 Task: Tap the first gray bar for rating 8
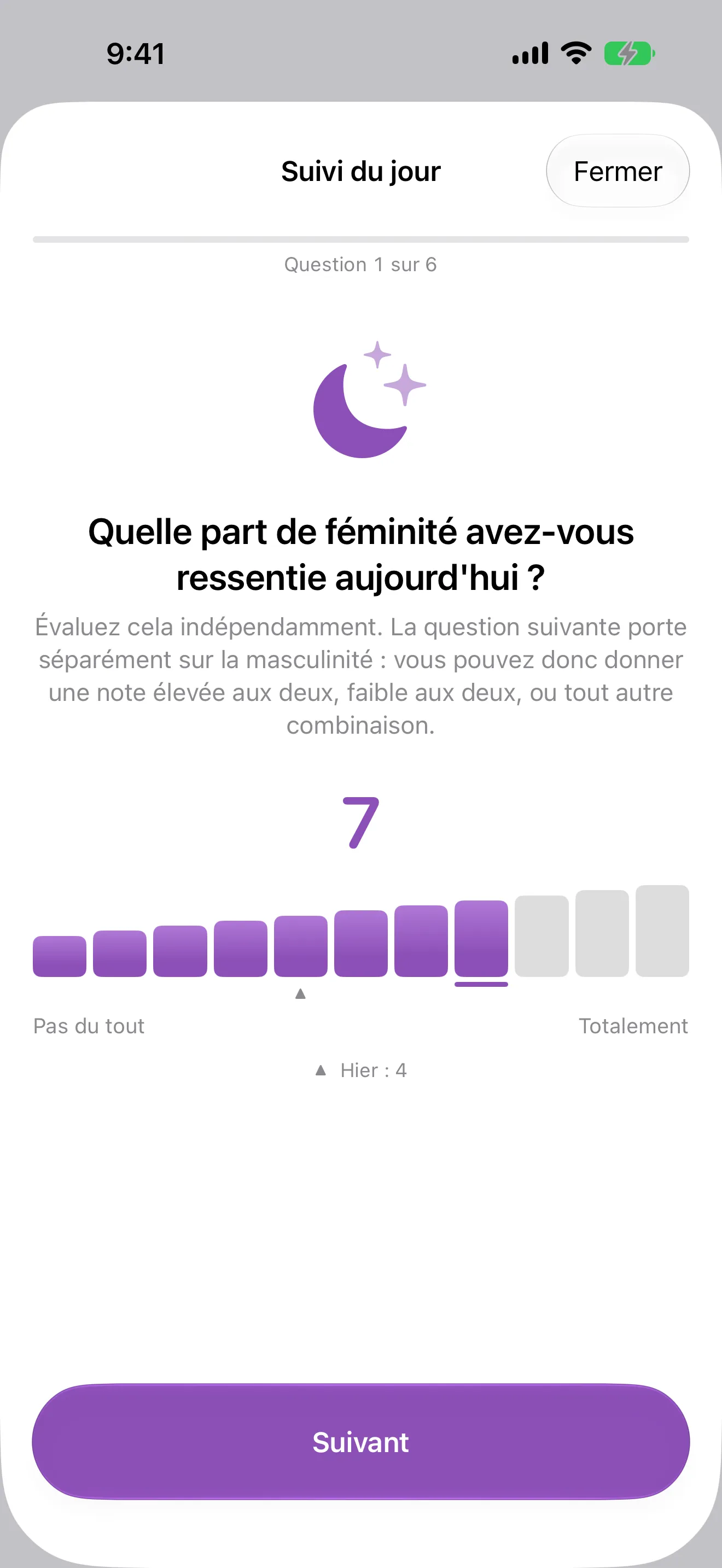click(x=542, y=936)
